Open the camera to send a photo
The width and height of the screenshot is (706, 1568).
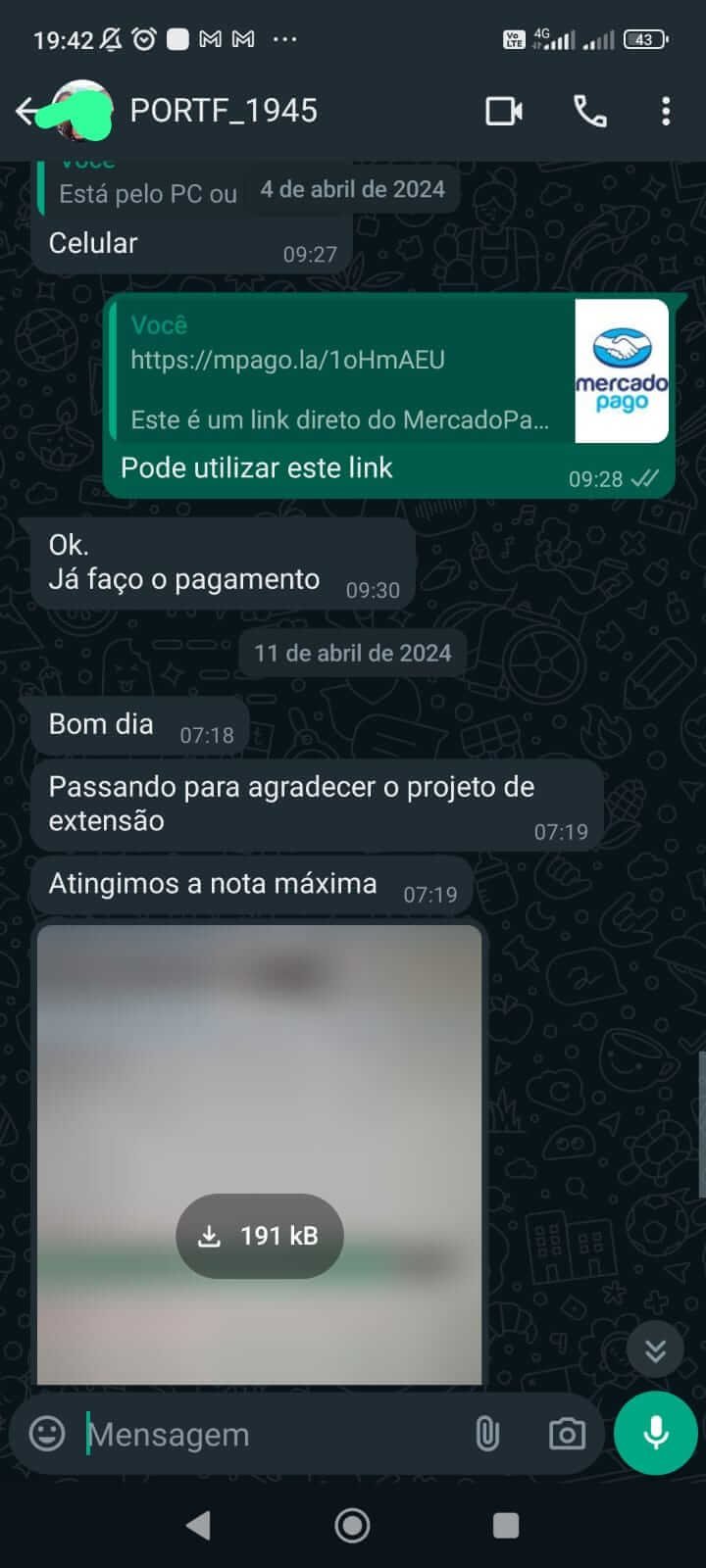coord(567,1434)
